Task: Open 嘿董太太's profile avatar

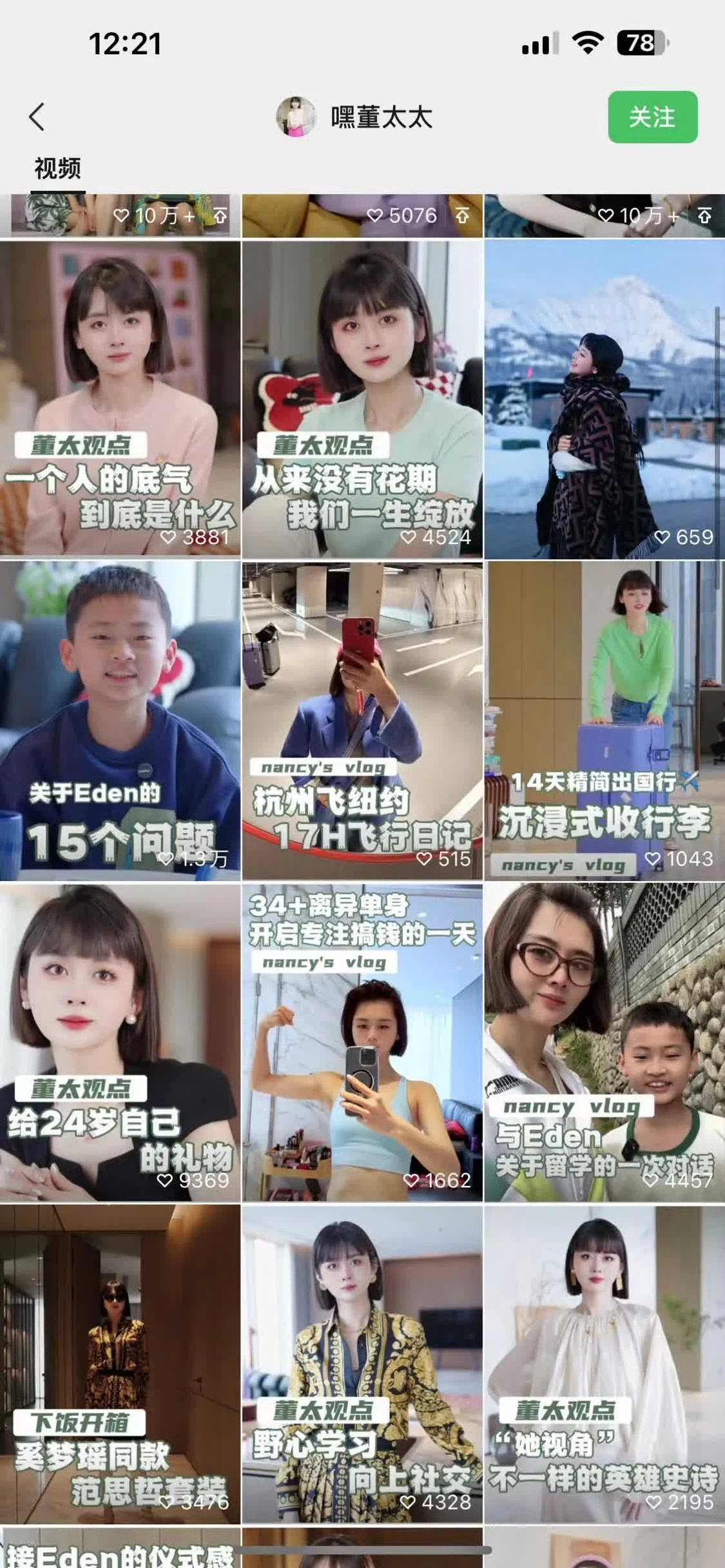Action: point(296,117)
